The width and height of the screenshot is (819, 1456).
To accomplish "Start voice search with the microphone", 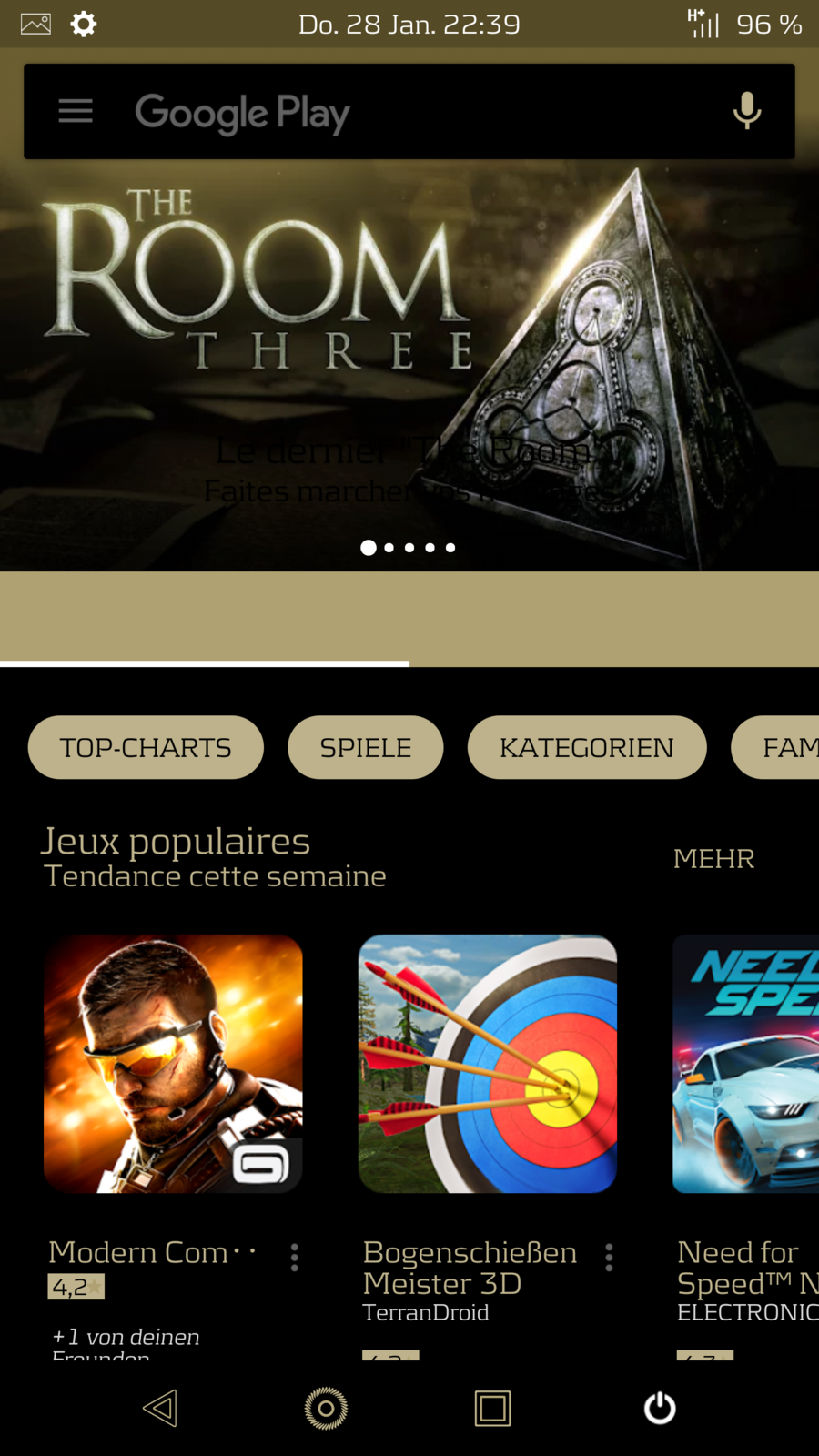I will 746,111.
